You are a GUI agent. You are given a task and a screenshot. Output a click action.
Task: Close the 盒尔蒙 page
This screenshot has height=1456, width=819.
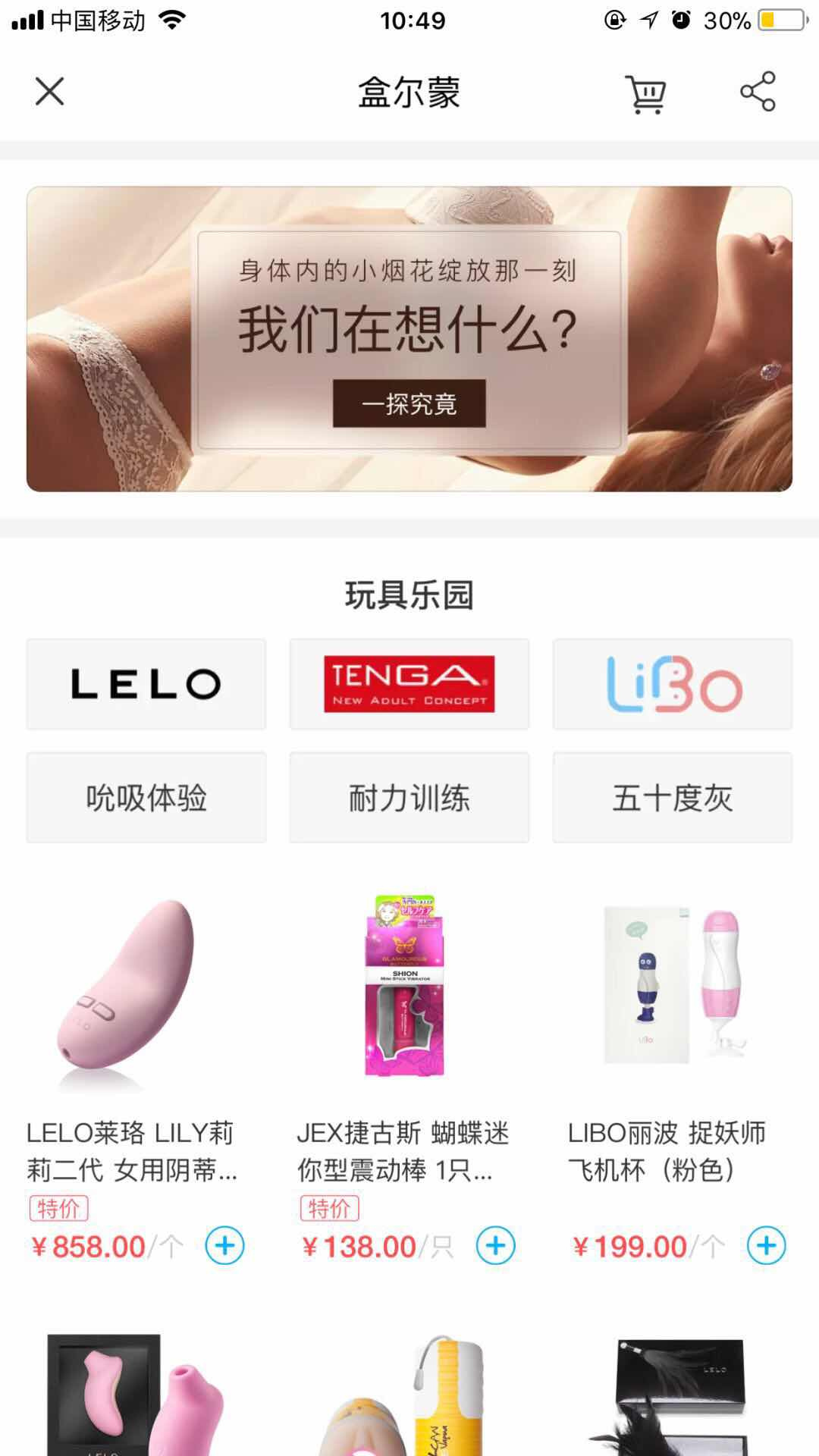tap(50, 93)
